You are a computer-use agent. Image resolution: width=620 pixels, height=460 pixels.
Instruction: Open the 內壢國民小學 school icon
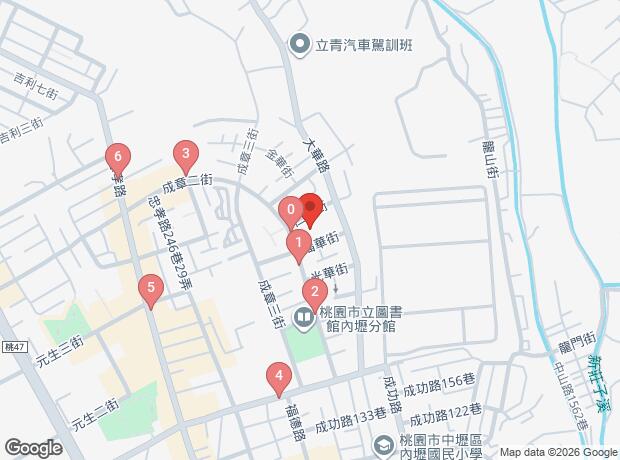(382, 443)
